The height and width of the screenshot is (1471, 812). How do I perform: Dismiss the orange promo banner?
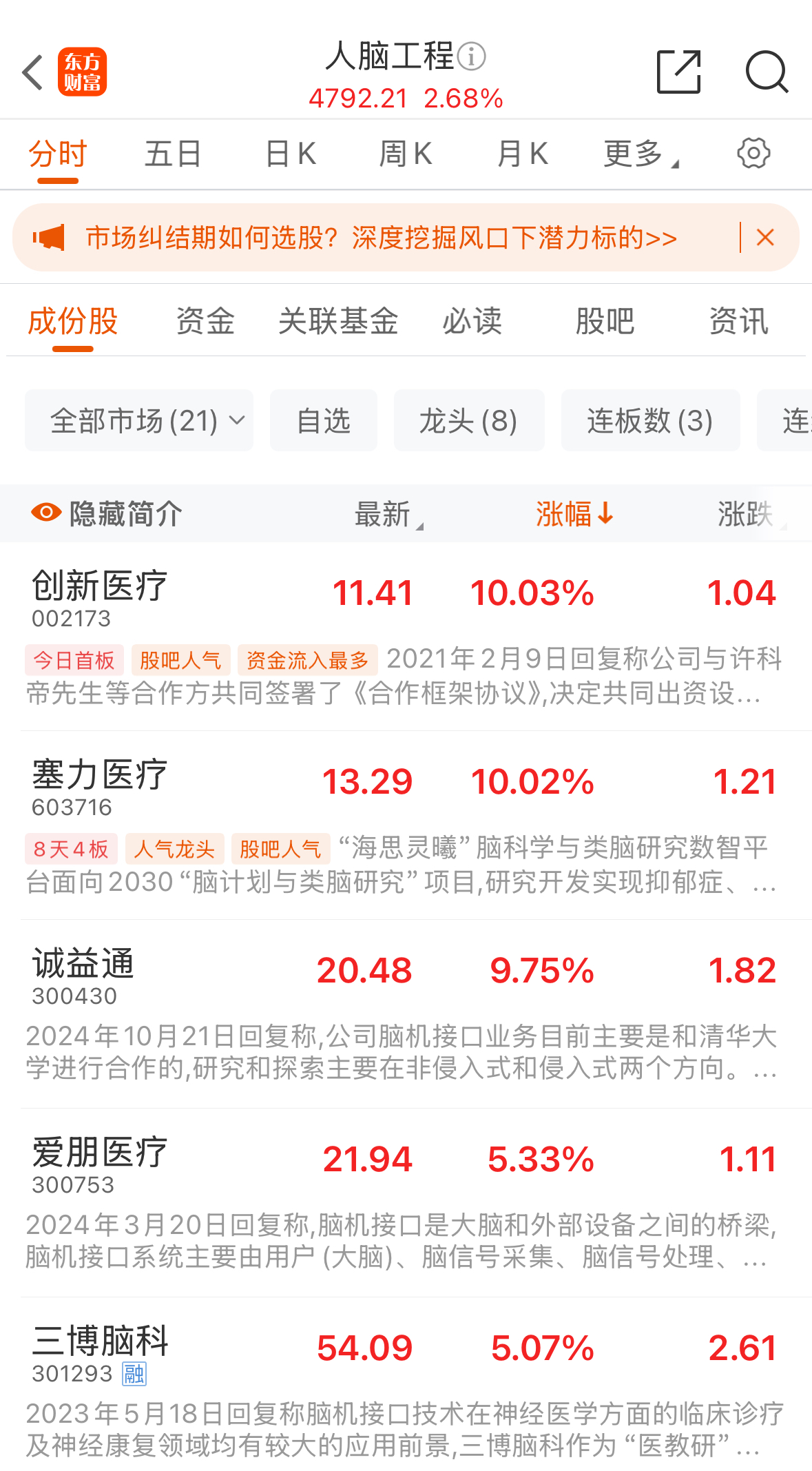[765, 238]
